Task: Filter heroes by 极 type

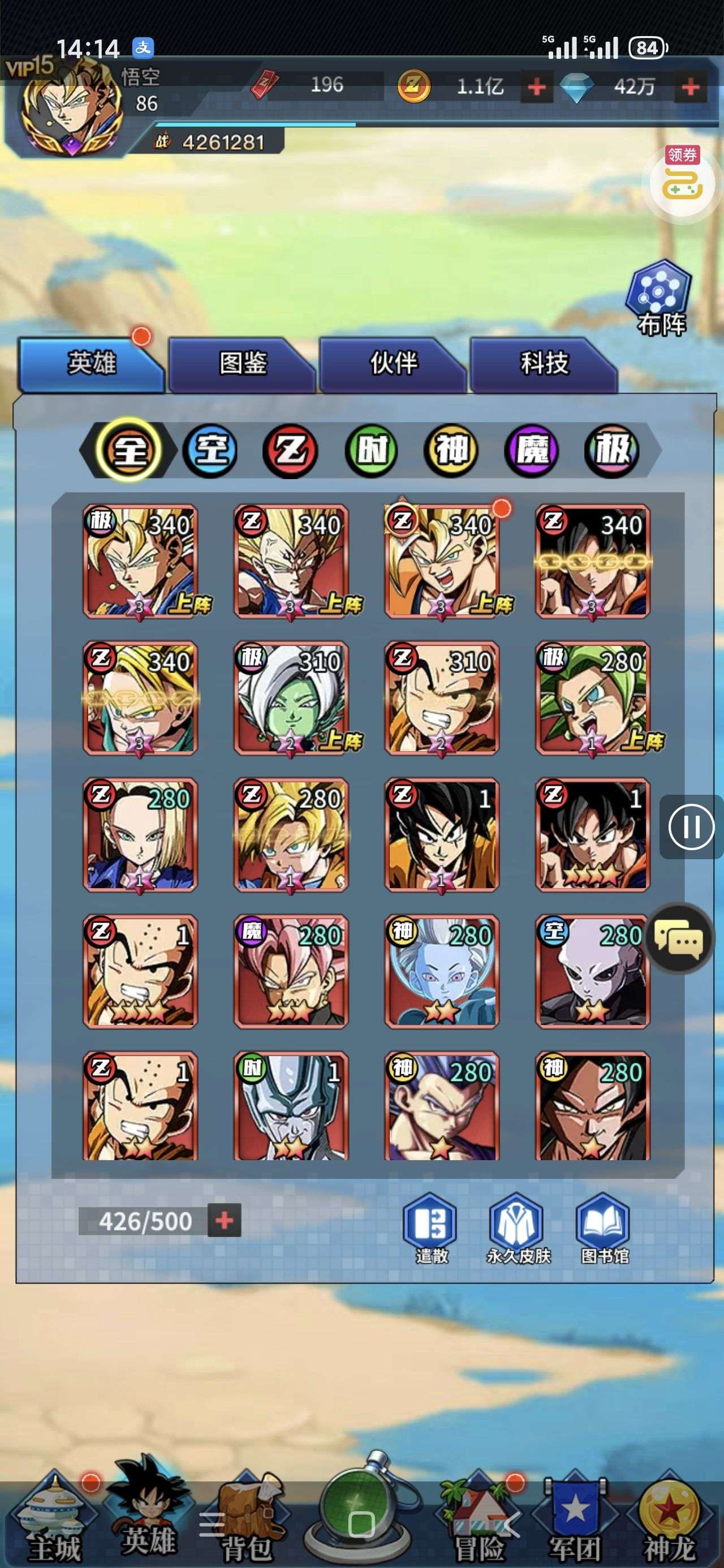Action: 611,450
